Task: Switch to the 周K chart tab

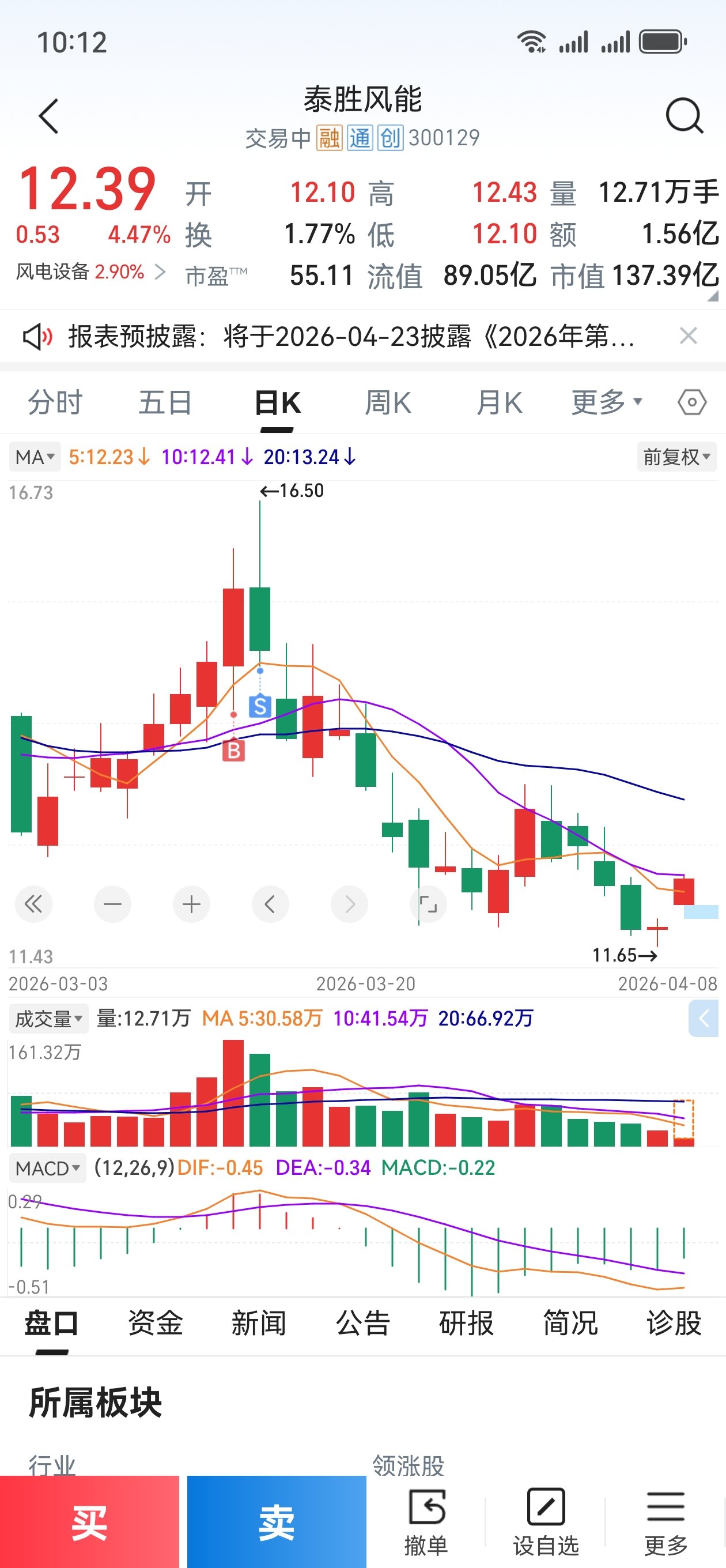Action: pos(388,403)
